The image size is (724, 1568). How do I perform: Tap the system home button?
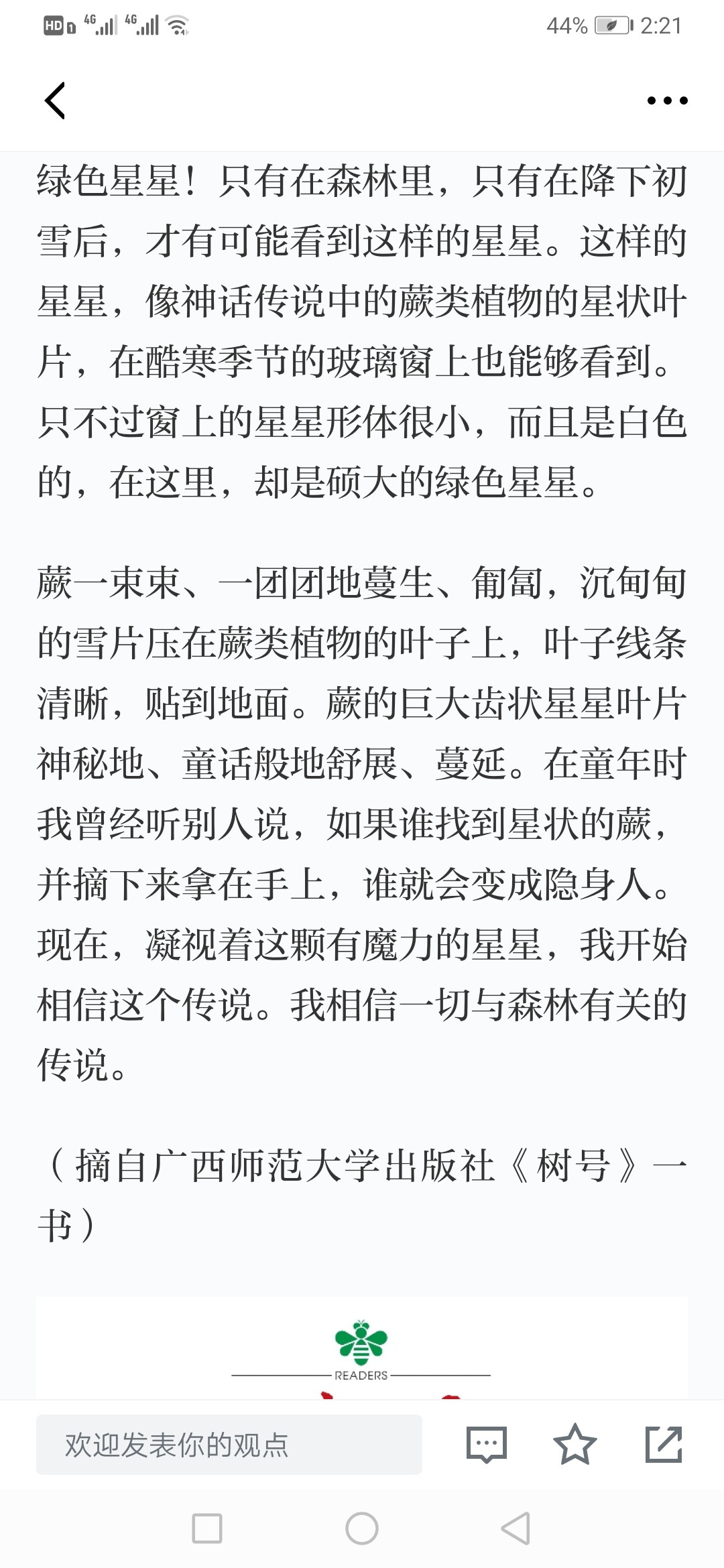tap(362, 1528)
